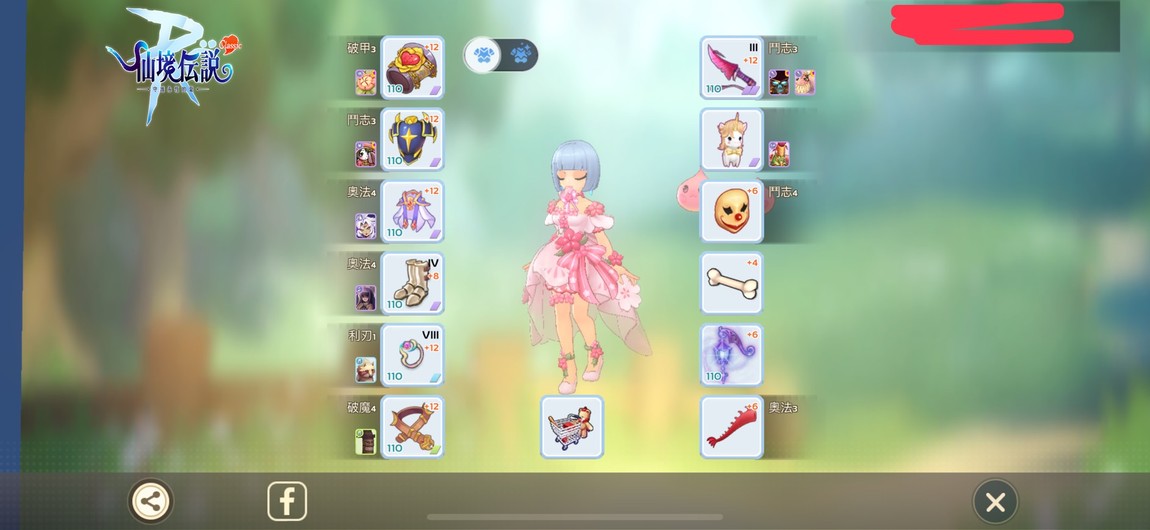The height and width of the screenshot is (530, 1150).
Task: Close the equipment view
Action: point(995,501)
